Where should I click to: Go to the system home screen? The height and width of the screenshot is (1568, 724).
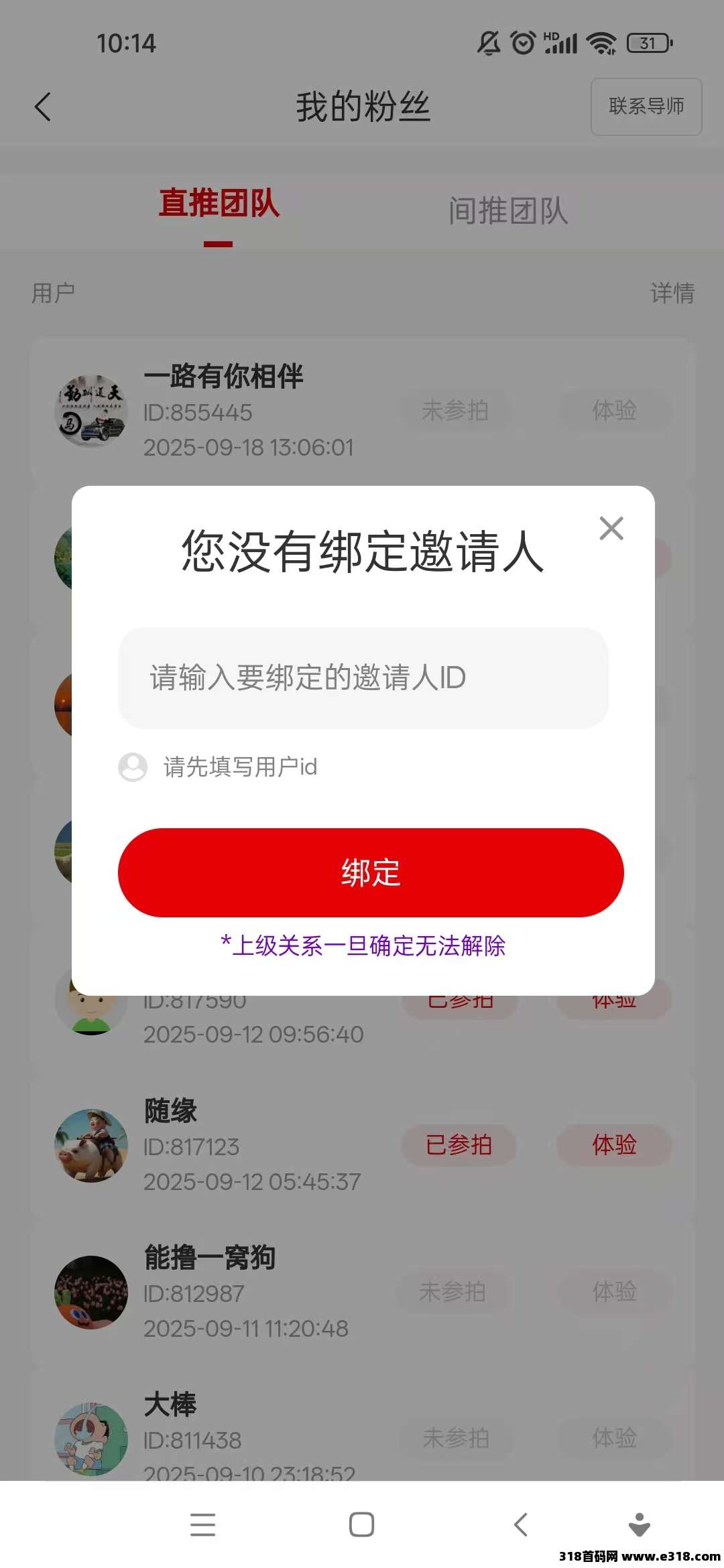tap(361, 1524)
